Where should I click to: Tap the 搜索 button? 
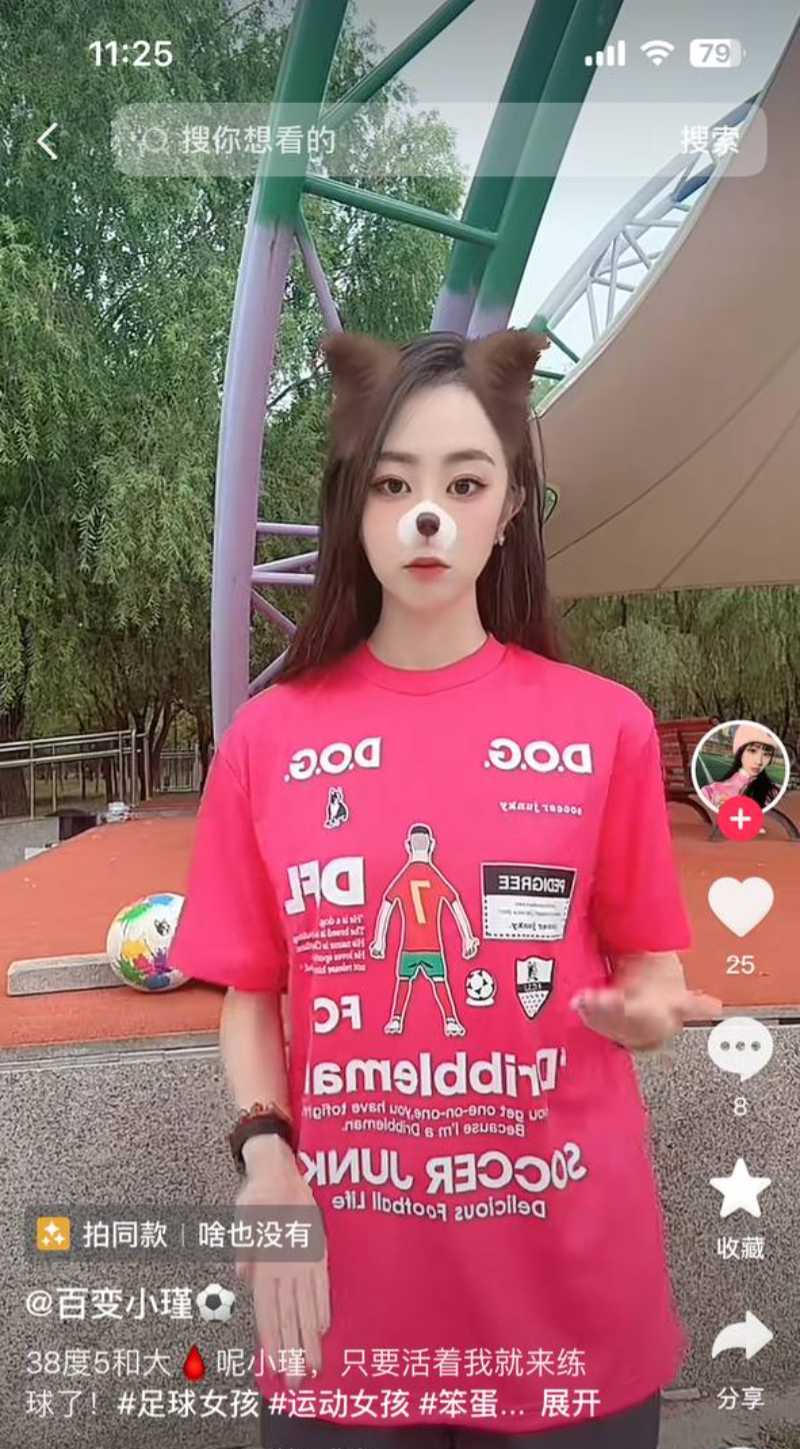pyautogui.click(x=711, y=141)
